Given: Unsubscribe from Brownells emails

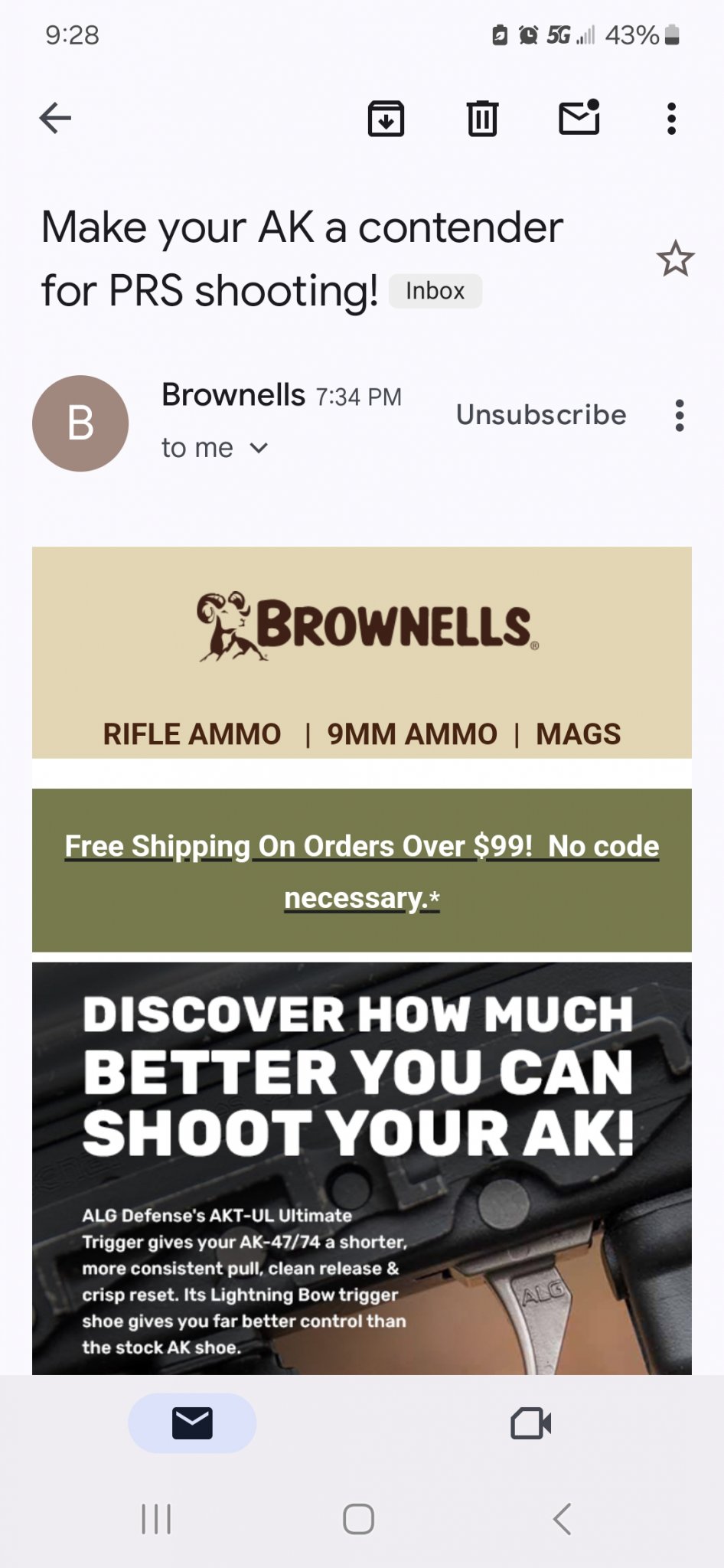Looking at the screenshot, I should [x=541, y=414].
